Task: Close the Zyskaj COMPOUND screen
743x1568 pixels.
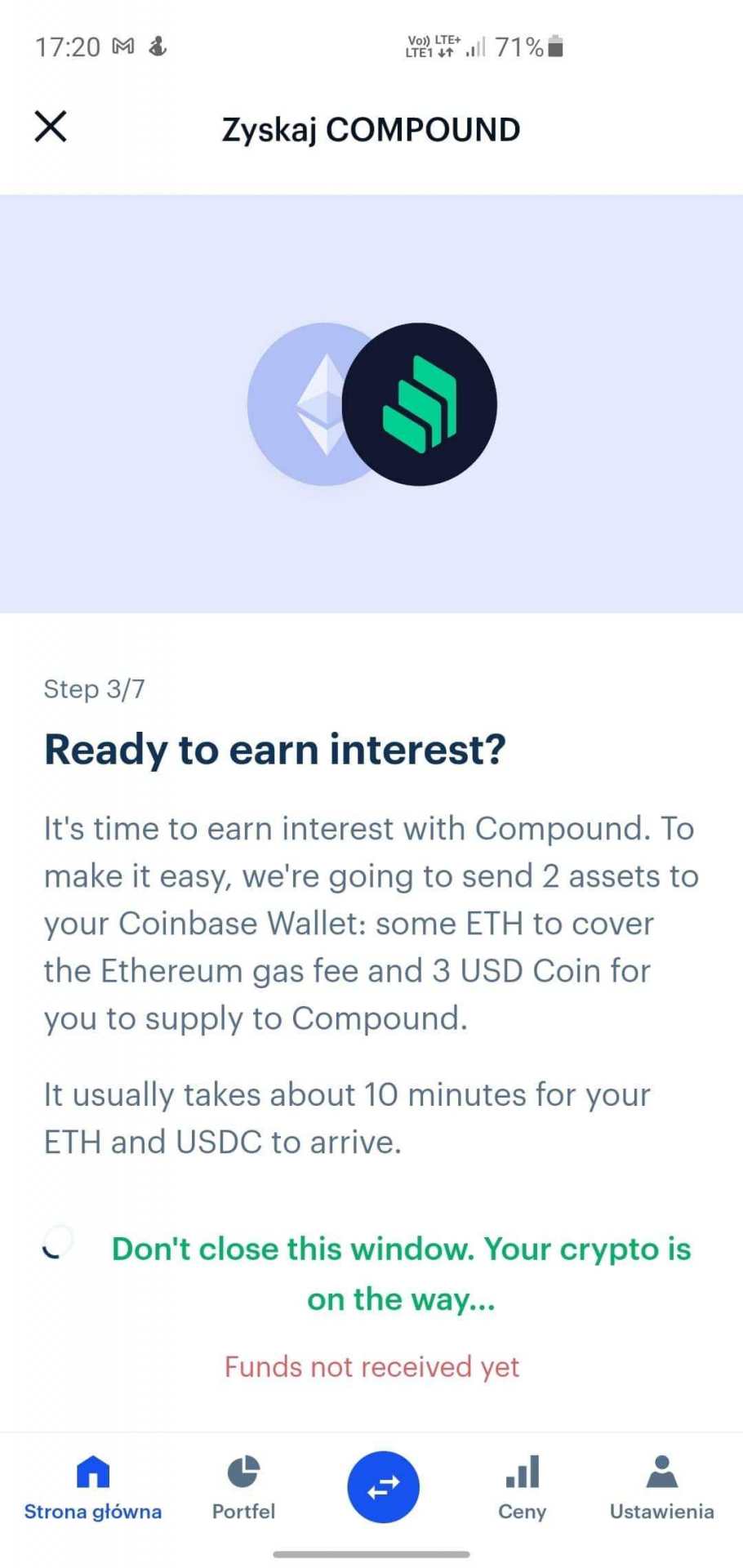Action: [x=51, y=127]
